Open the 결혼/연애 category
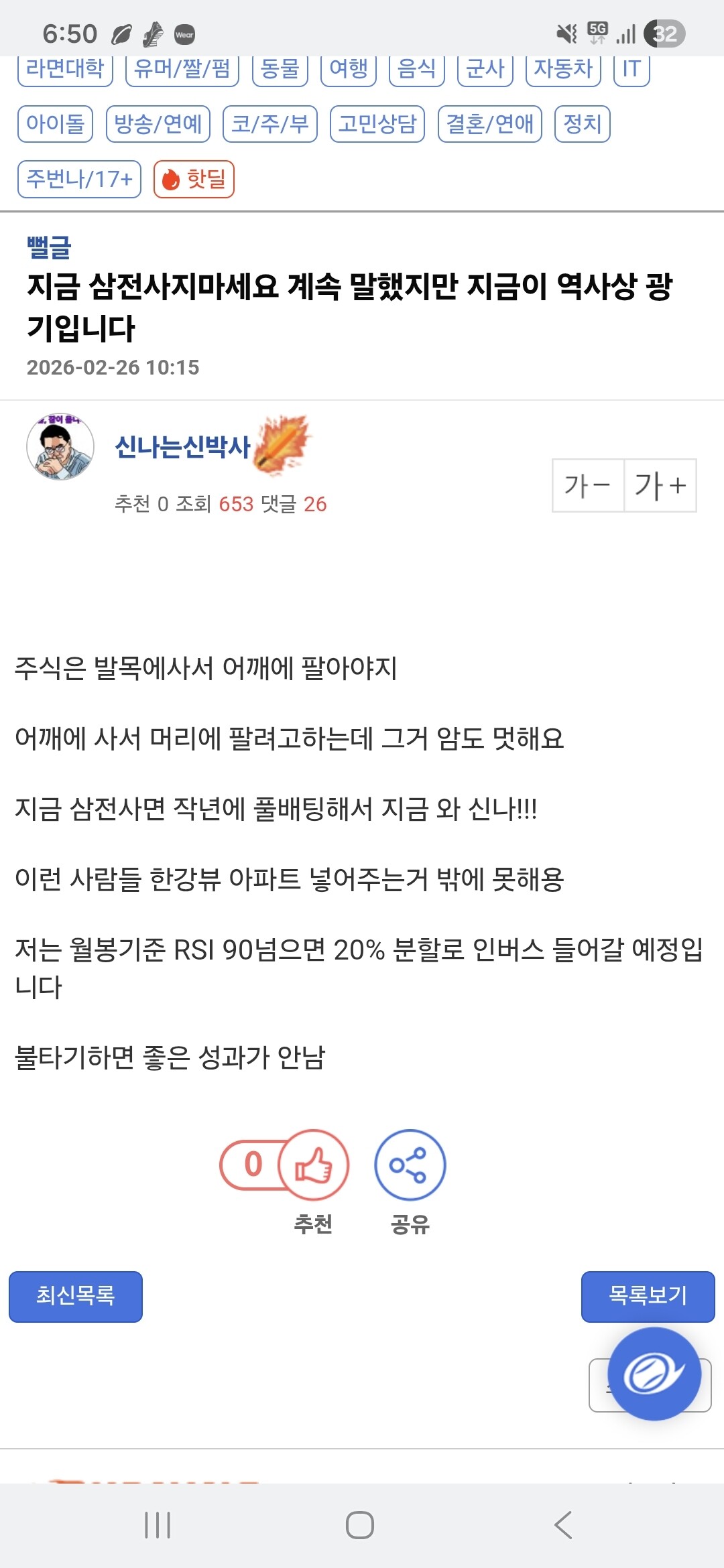 tap(490, 124)
